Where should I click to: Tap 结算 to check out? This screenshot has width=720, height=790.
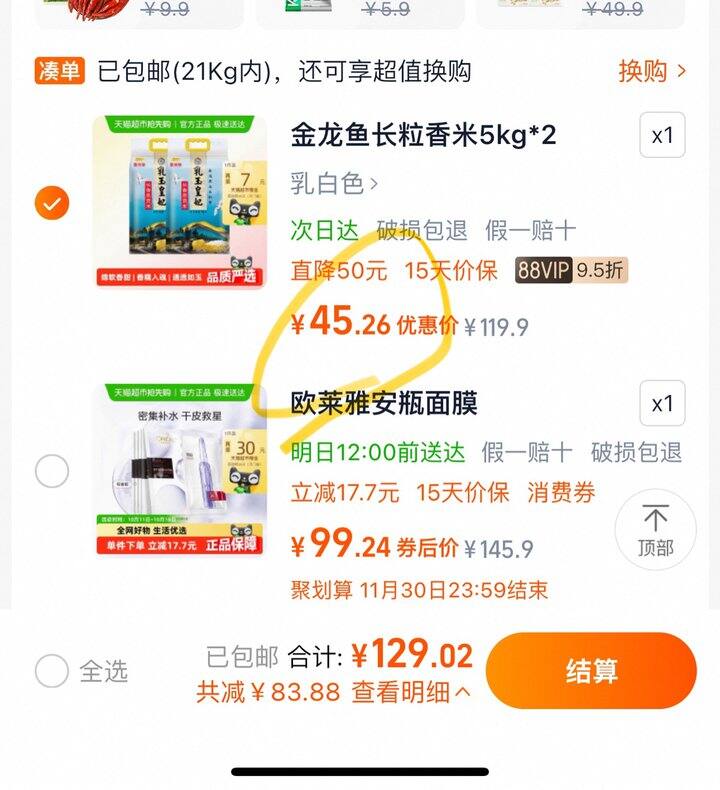pyautogui.click(x=591, y=671)
